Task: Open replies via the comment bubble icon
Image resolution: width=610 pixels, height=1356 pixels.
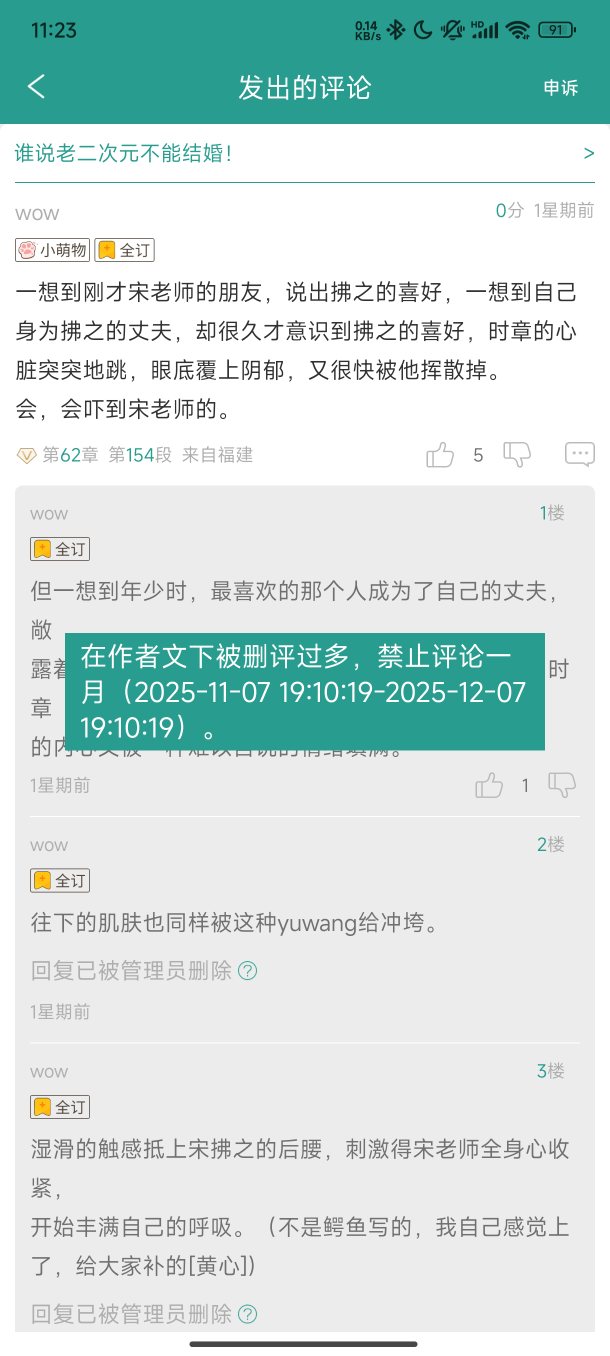Action: 580,455
